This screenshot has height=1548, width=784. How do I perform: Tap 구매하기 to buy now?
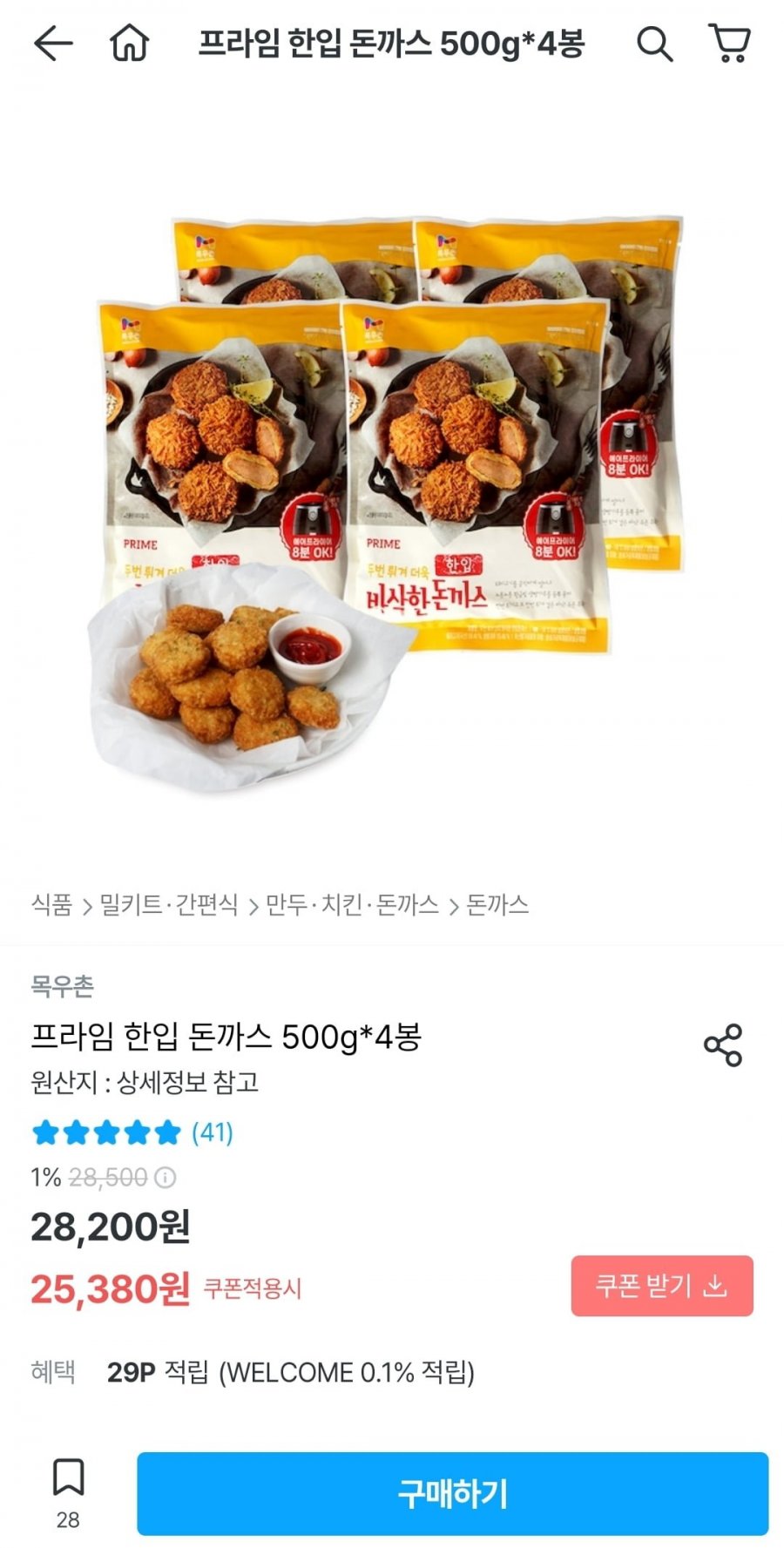452,1493
